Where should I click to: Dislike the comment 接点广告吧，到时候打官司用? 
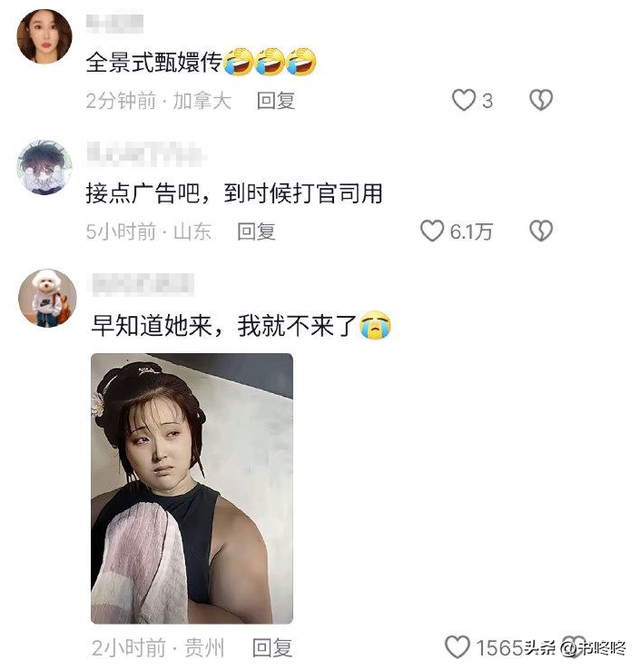540,231
